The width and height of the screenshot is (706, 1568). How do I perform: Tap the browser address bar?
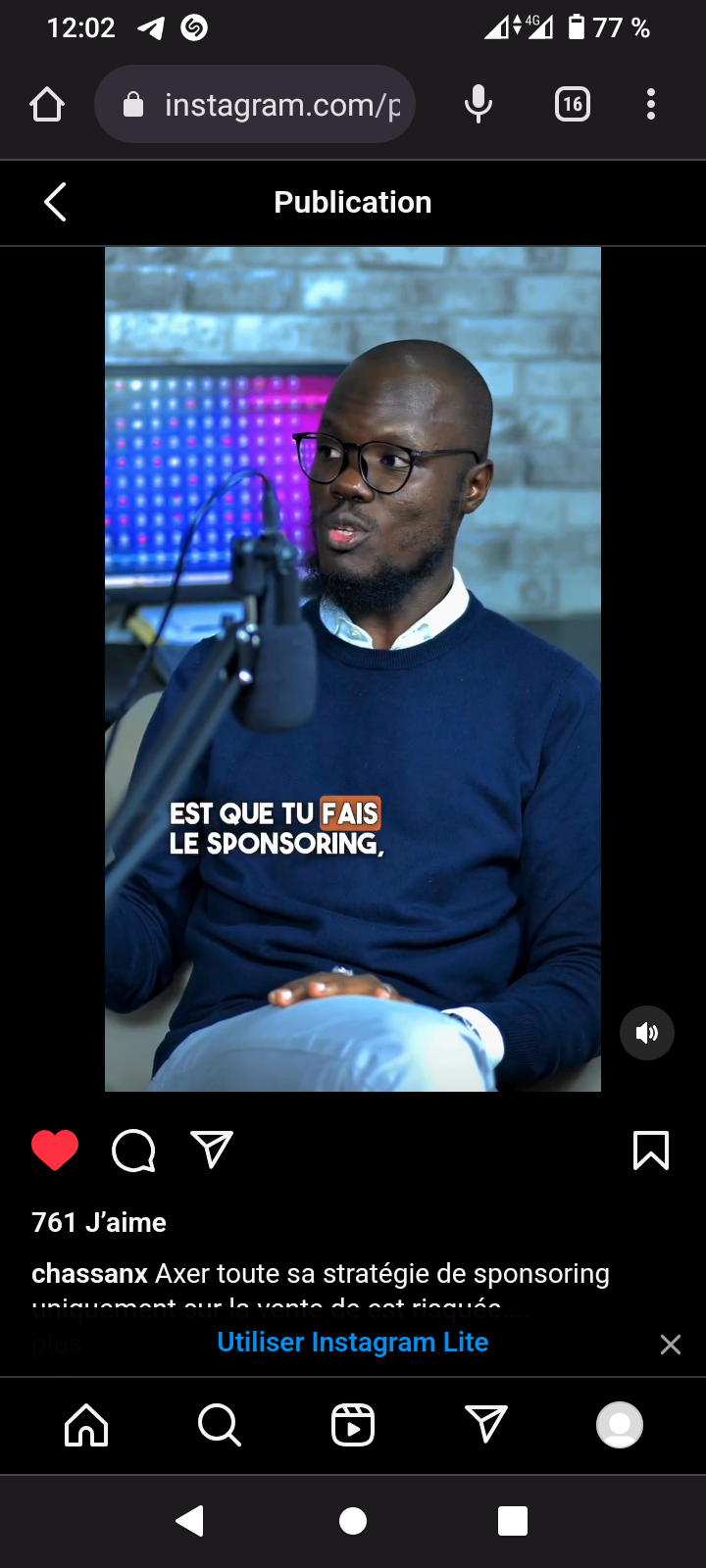pyautogui.click(x=255, y=104)
